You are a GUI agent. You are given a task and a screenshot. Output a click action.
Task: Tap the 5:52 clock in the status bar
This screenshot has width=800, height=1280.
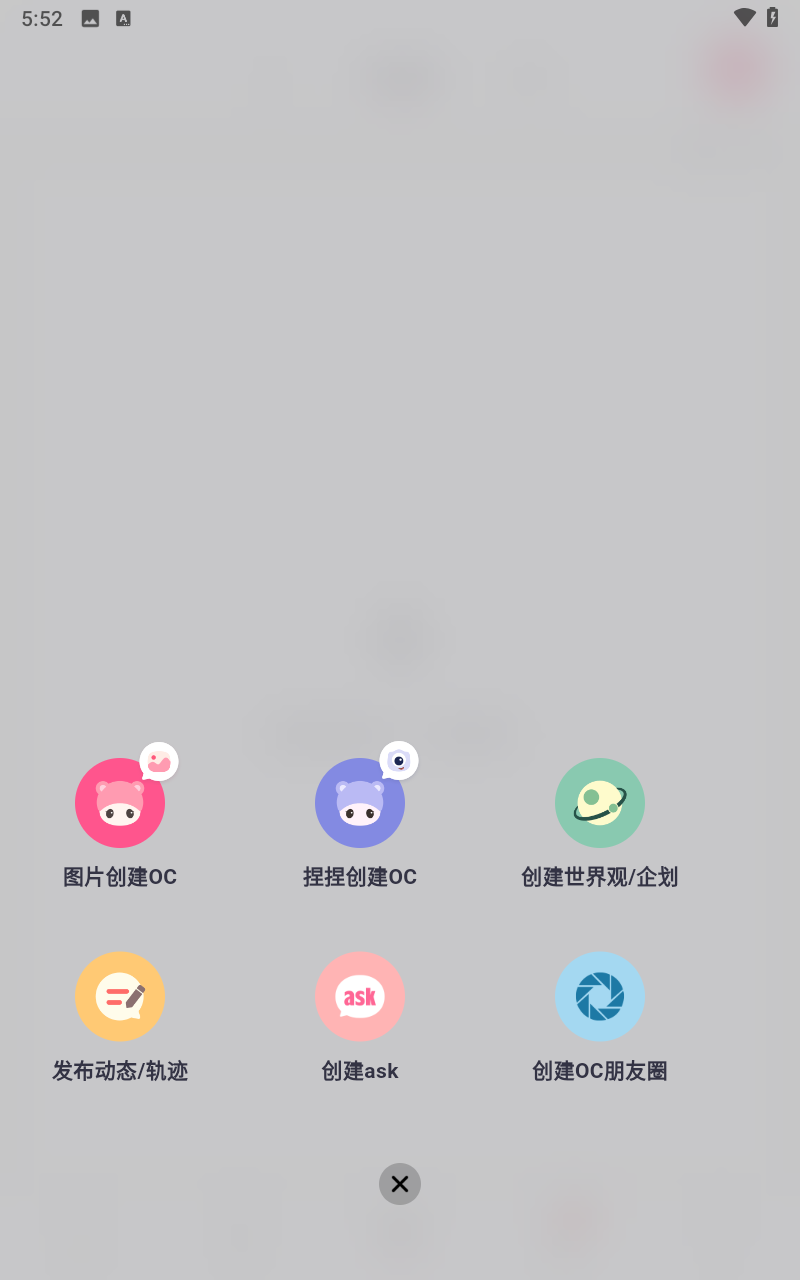tap(41, 17)
